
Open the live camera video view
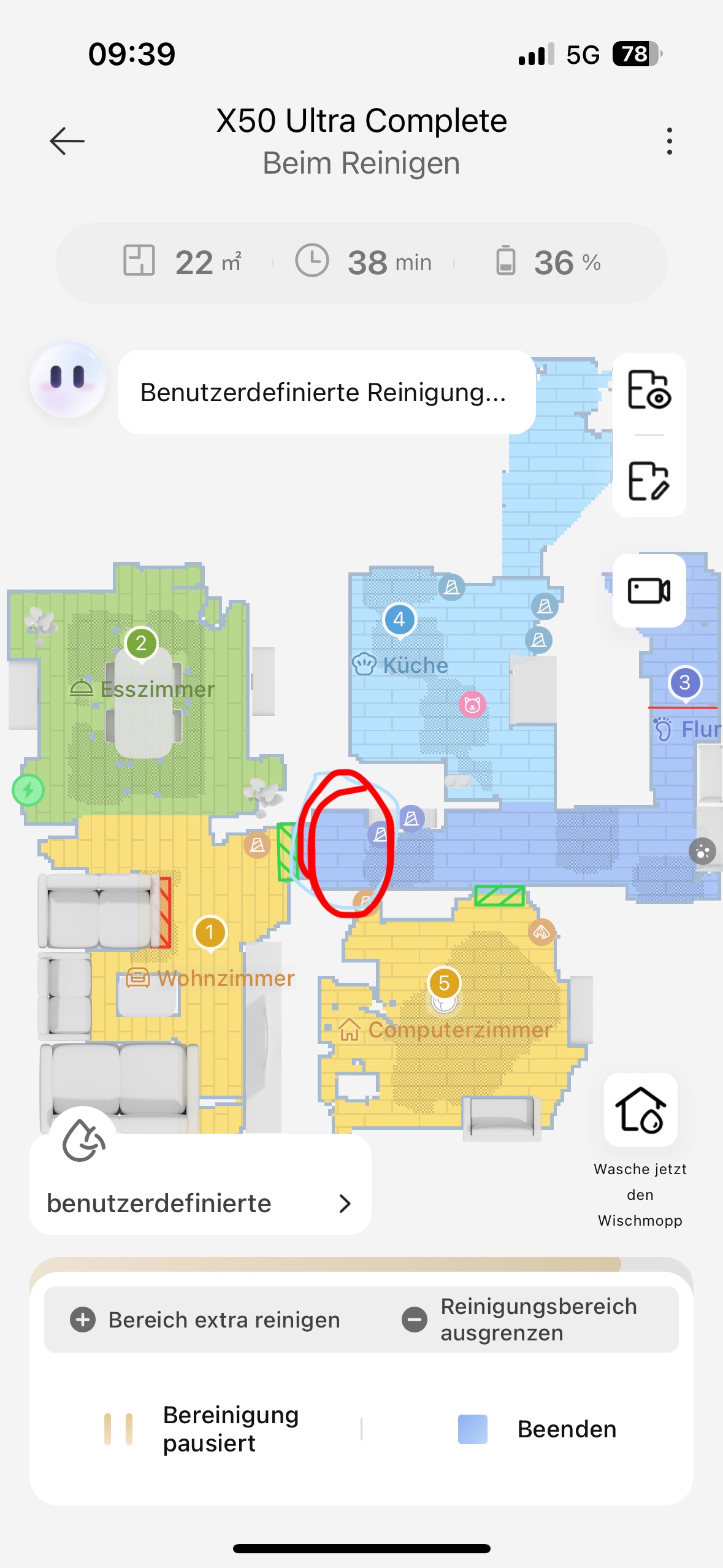(649, 591)
